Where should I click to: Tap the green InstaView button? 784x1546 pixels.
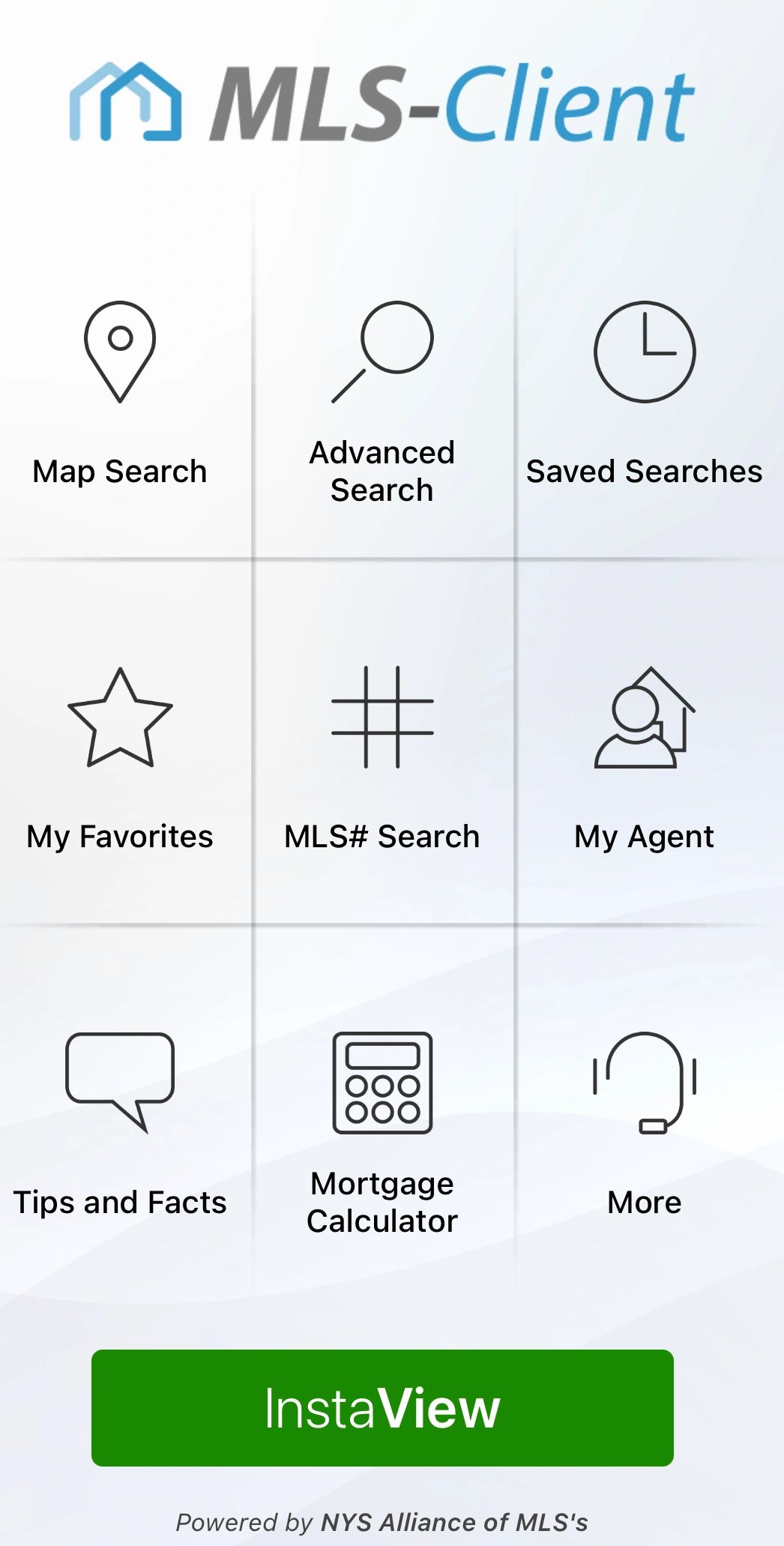[x=382, y=1407]
